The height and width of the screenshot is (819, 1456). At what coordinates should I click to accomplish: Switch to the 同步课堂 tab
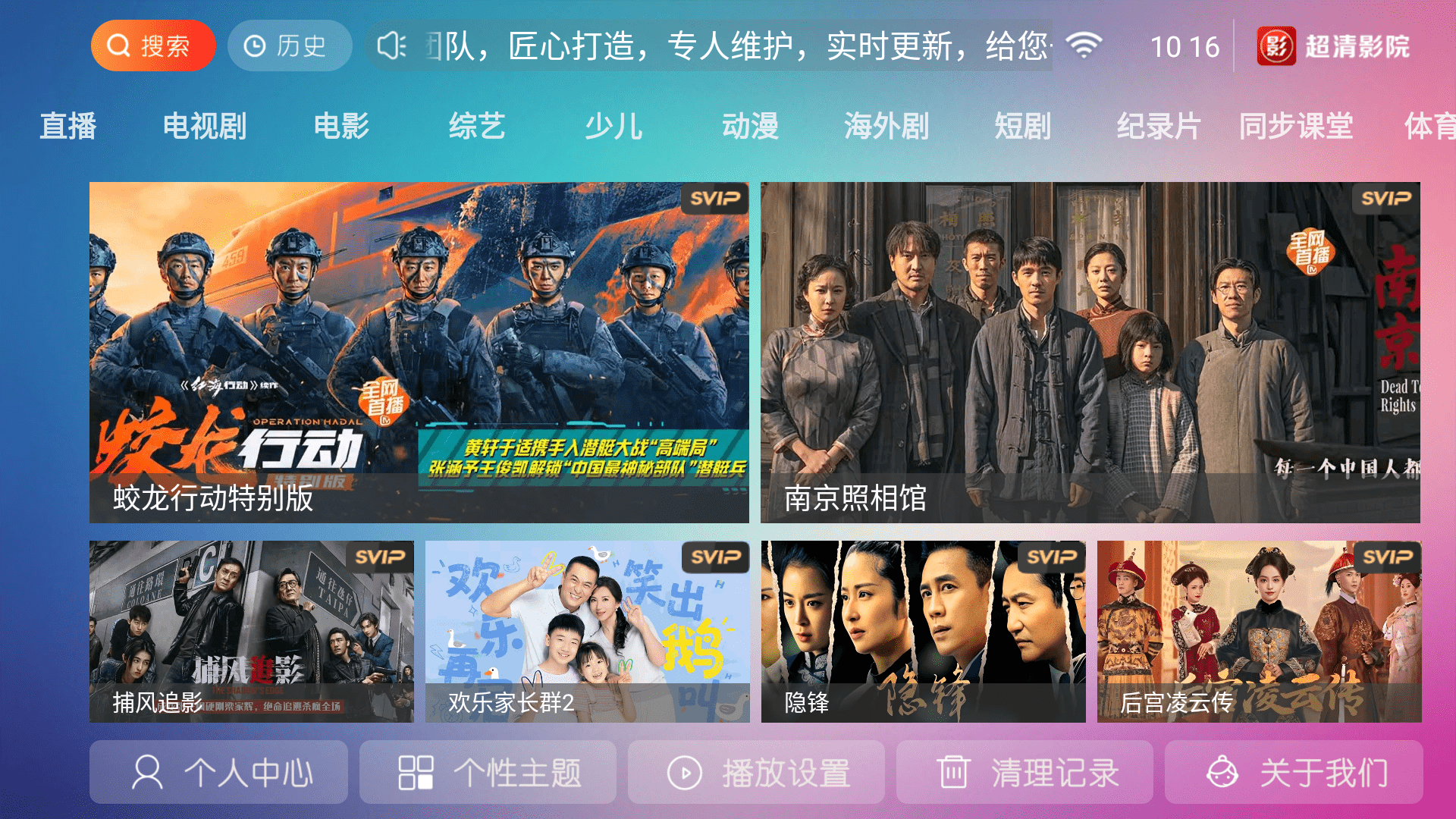click(x=1296, y=126)
